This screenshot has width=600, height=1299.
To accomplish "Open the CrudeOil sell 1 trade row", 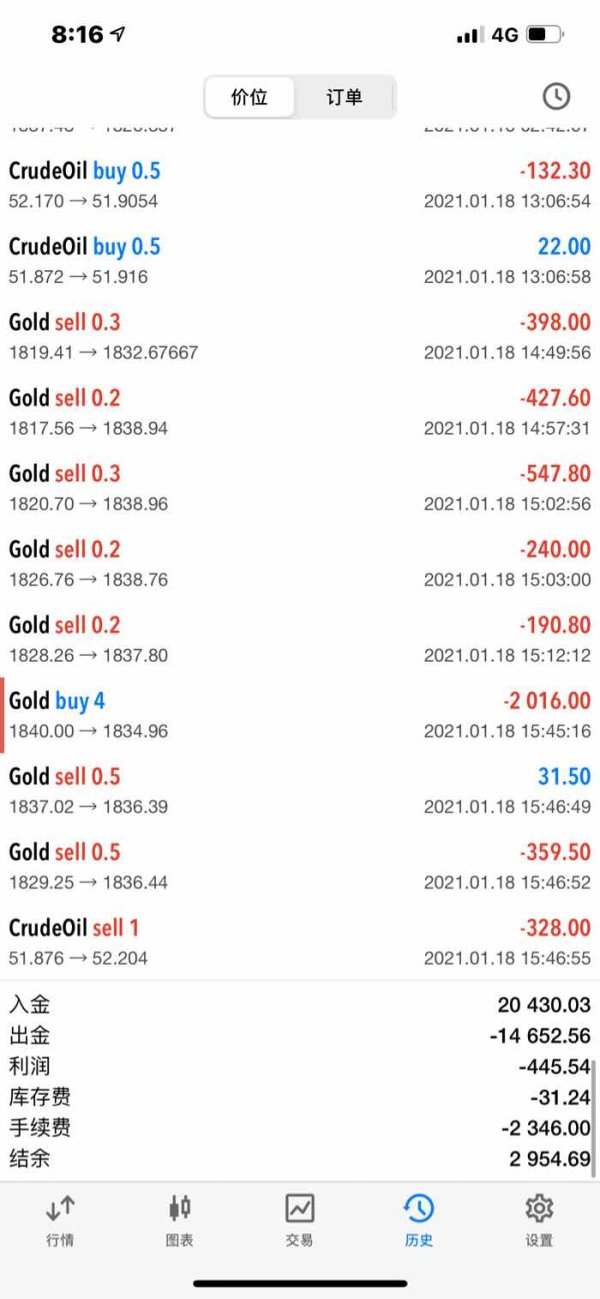I will (x=300, y=942).
